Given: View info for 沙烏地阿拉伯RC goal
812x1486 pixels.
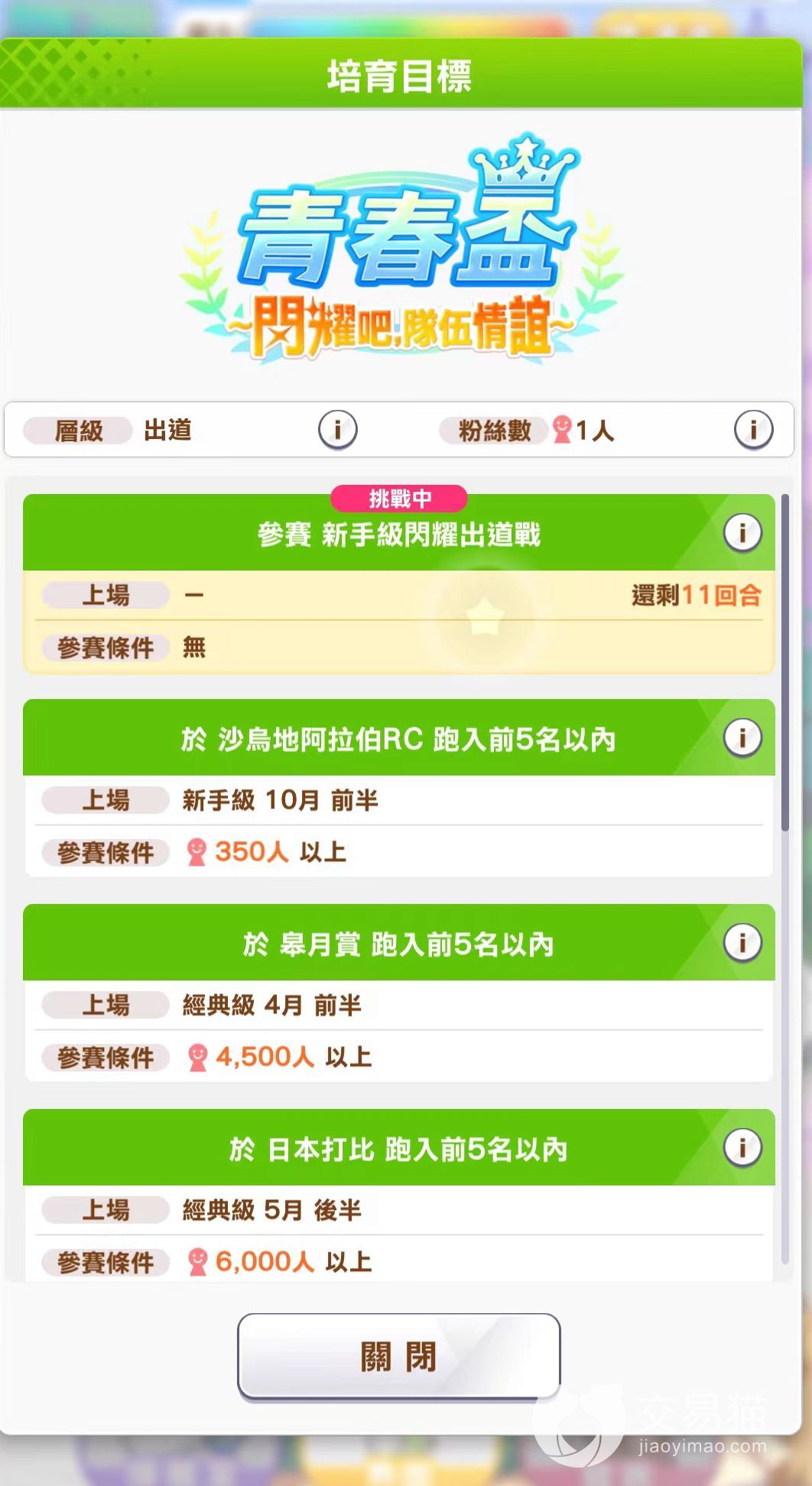Looking at the screenshot, I should coord(742,737).
